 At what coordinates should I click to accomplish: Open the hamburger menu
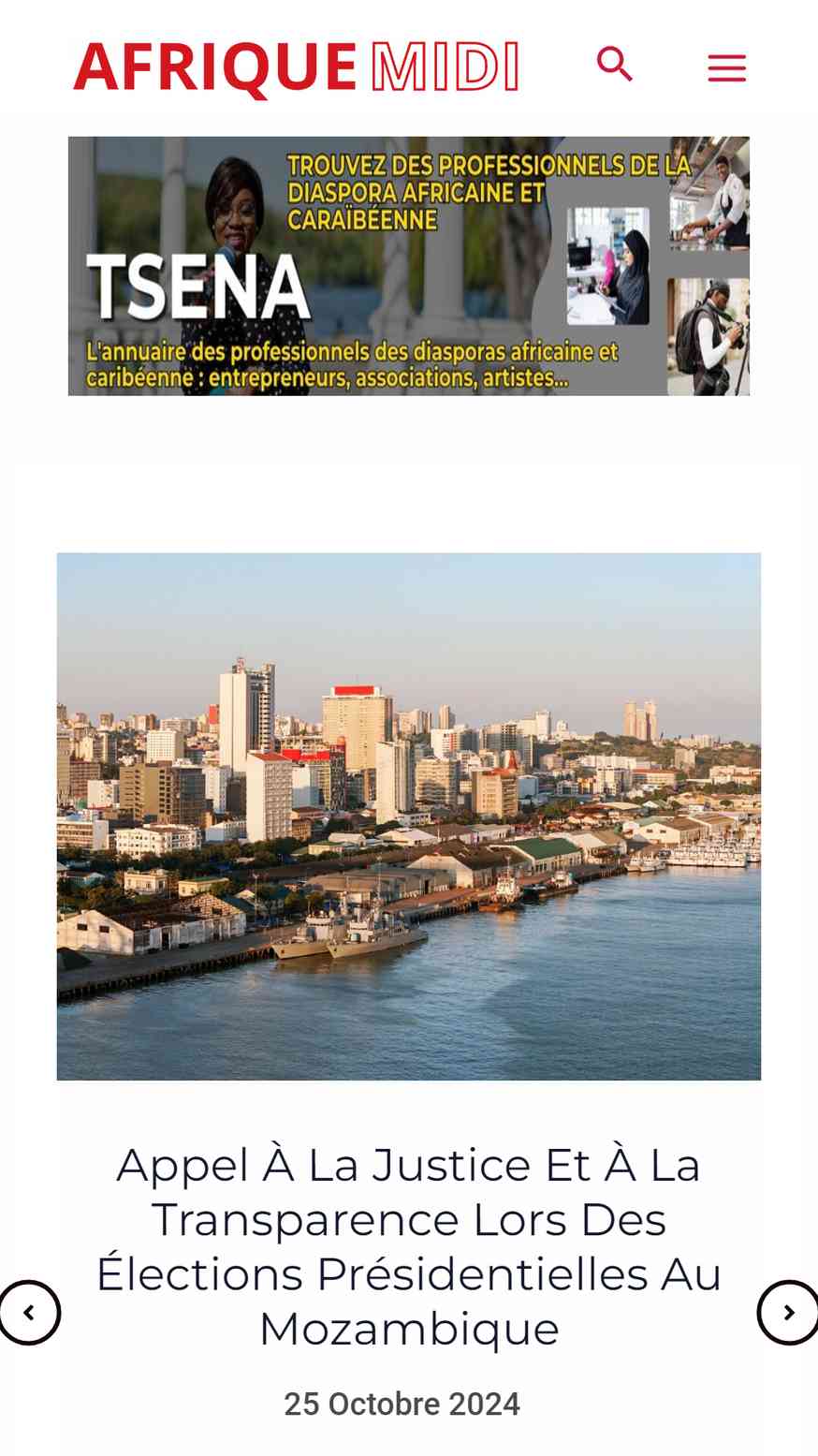pyautogui.click(x=726, y=67)
